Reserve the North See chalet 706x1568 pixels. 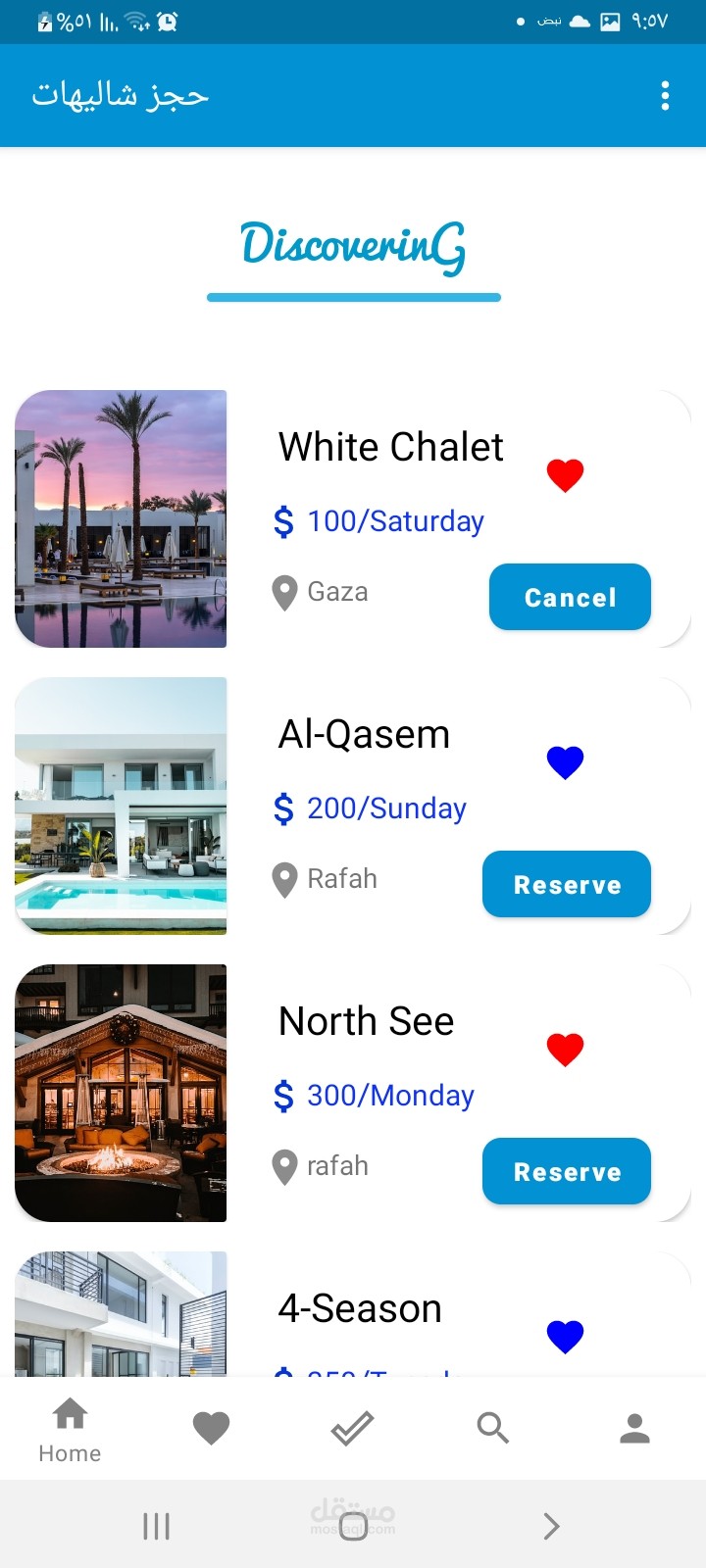point(567,1171)
